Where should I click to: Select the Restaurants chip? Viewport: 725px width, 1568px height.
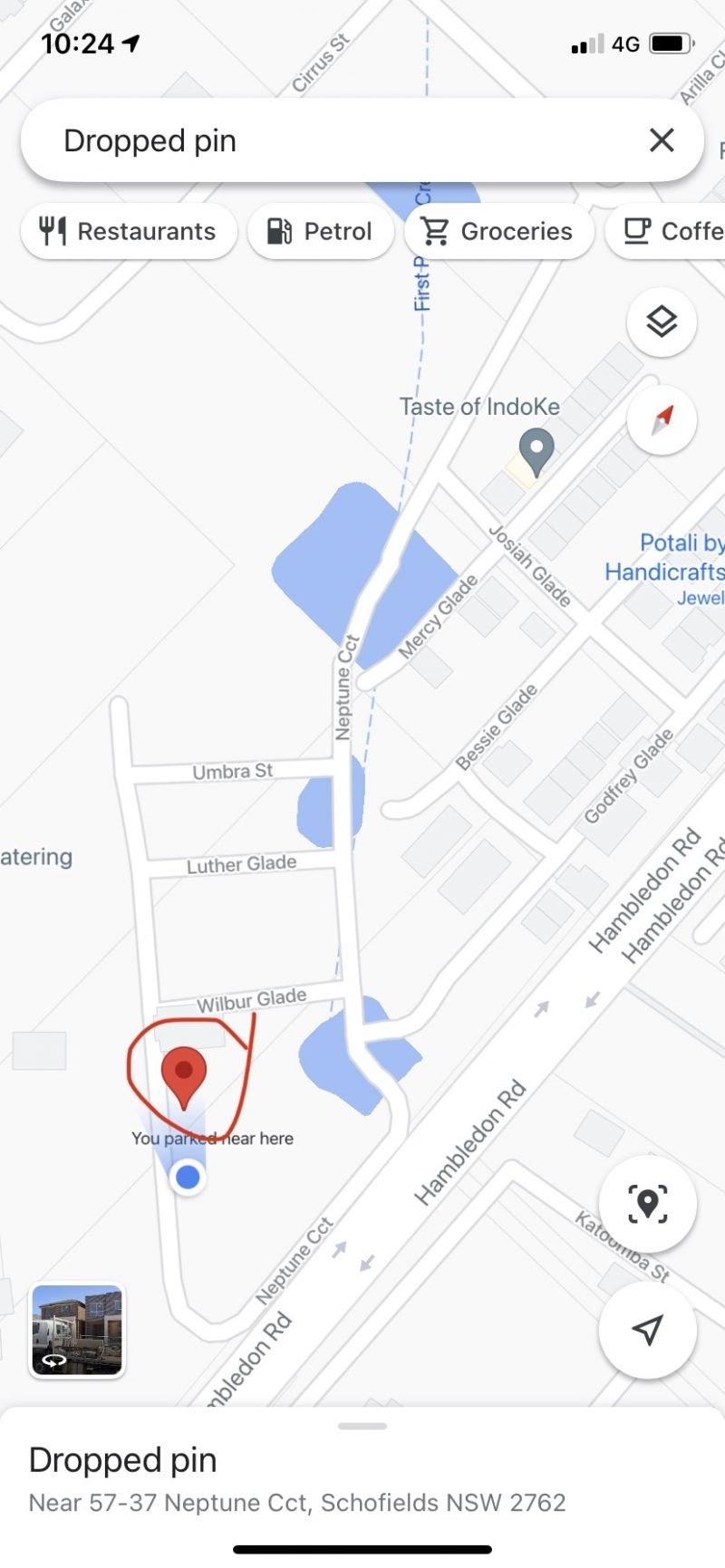(129, 232)
